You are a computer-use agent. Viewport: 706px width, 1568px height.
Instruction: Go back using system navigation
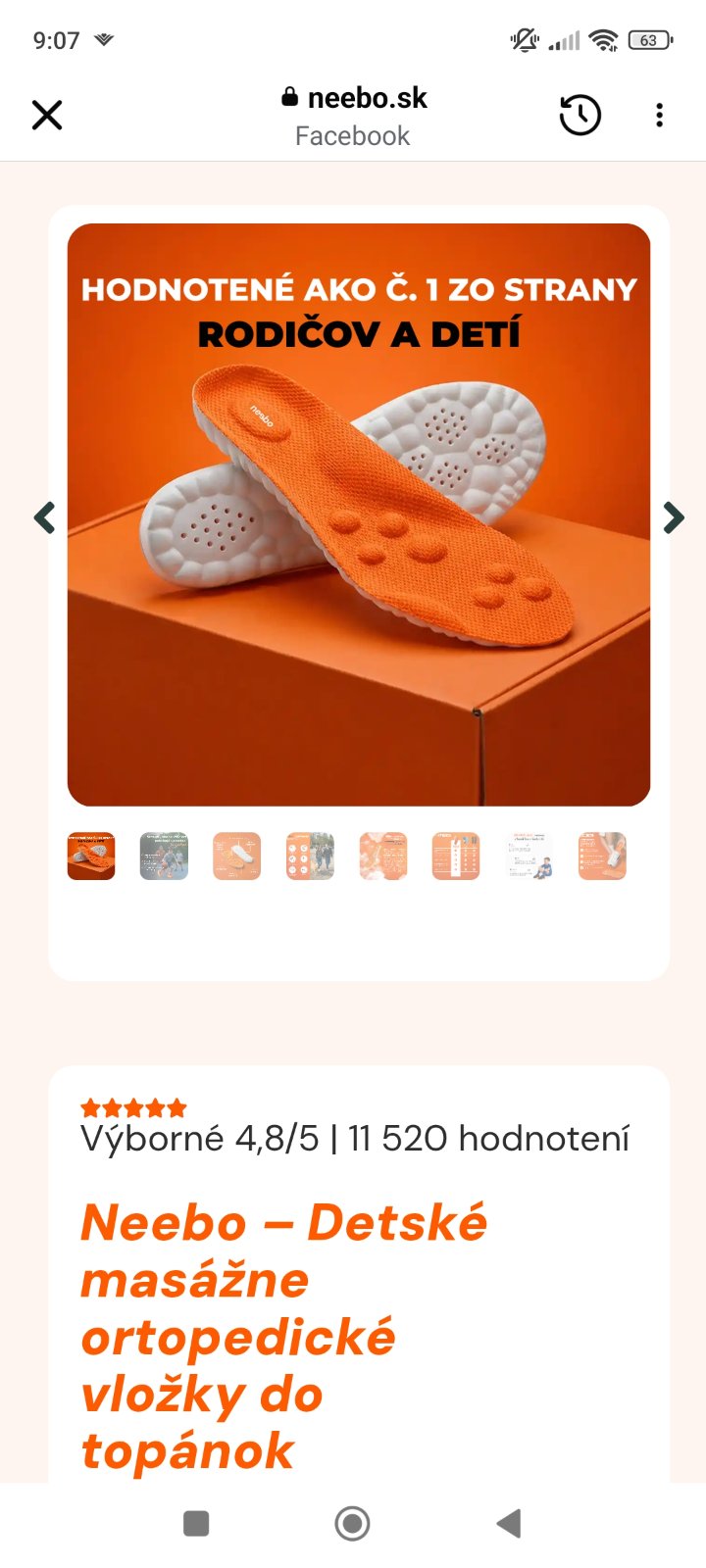pyautogui.click(x=508, y=1524)
